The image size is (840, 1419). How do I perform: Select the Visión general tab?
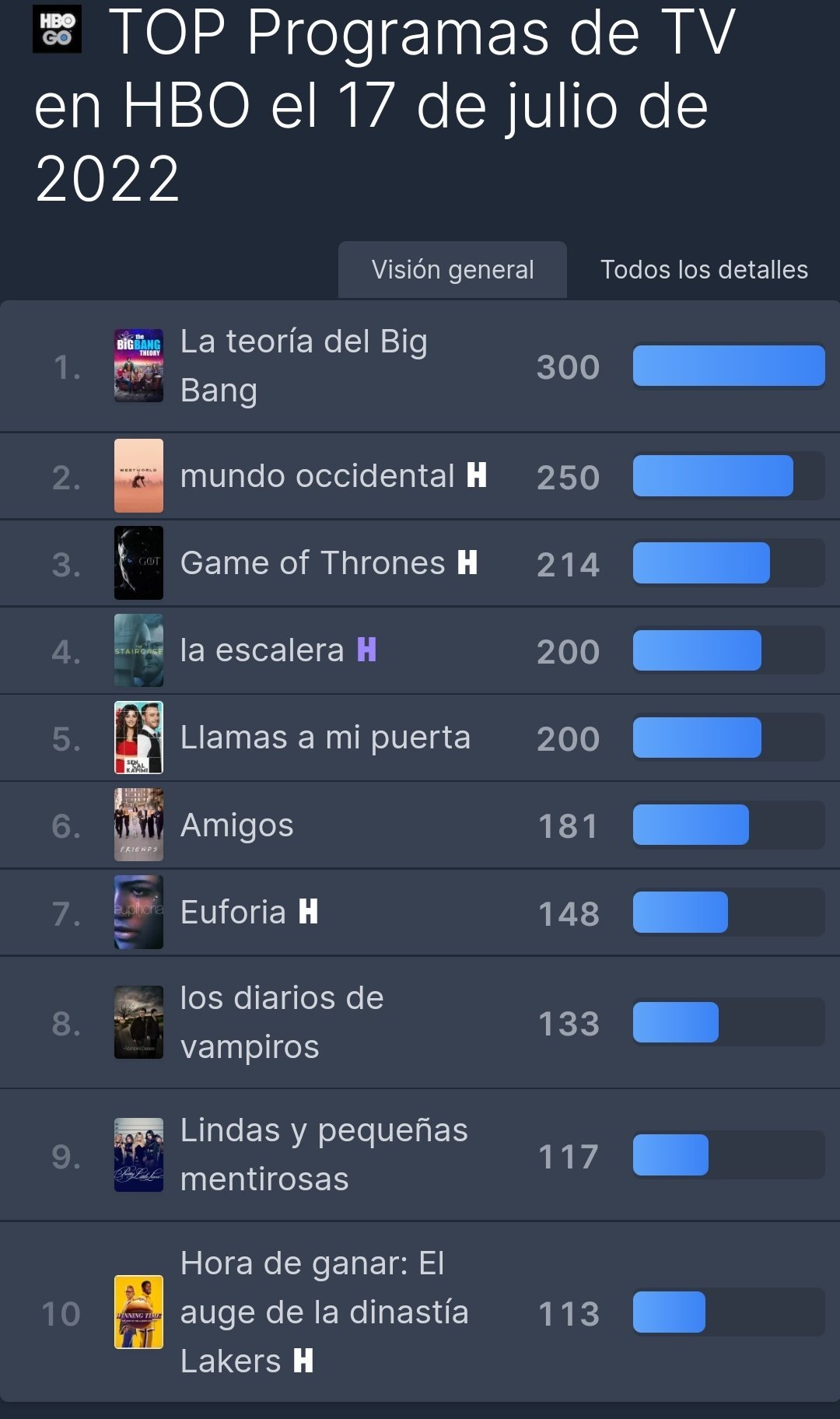[453, 270]
